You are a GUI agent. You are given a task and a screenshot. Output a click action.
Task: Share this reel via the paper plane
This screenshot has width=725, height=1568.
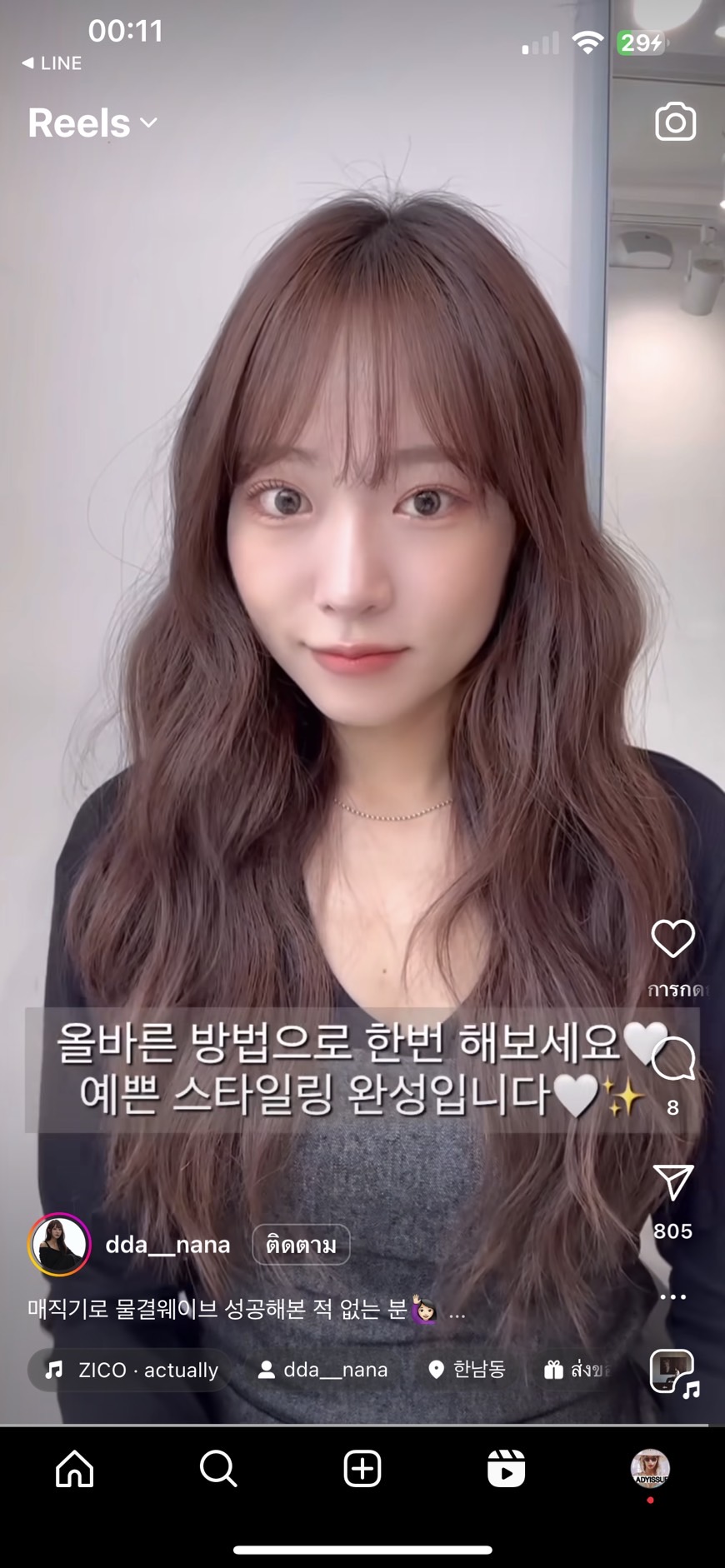pyautogui.click(x=673, y=1181)
